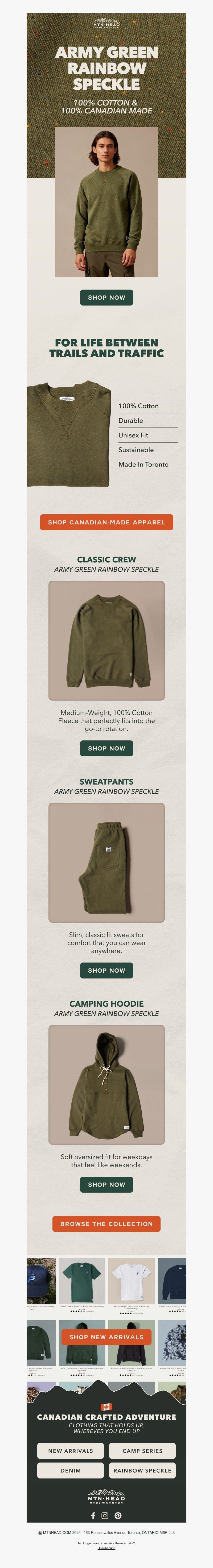Open the New Arrivals category
The width and height of the screenshot is (213, 1568).
point(70,1451)
